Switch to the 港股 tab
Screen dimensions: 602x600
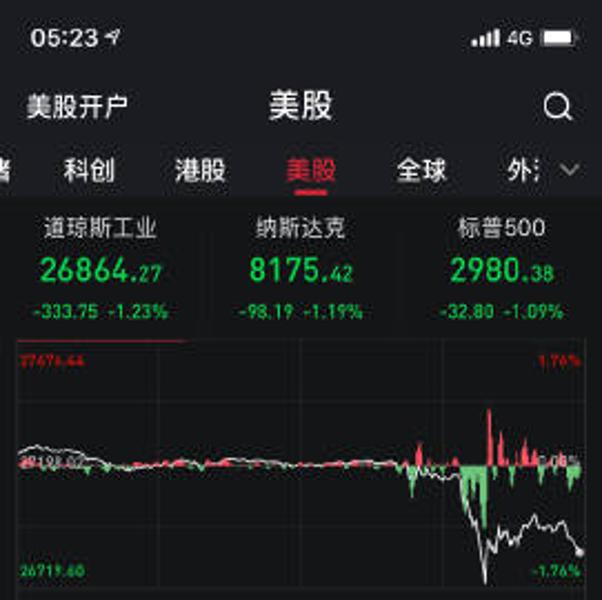click(200, 170)
